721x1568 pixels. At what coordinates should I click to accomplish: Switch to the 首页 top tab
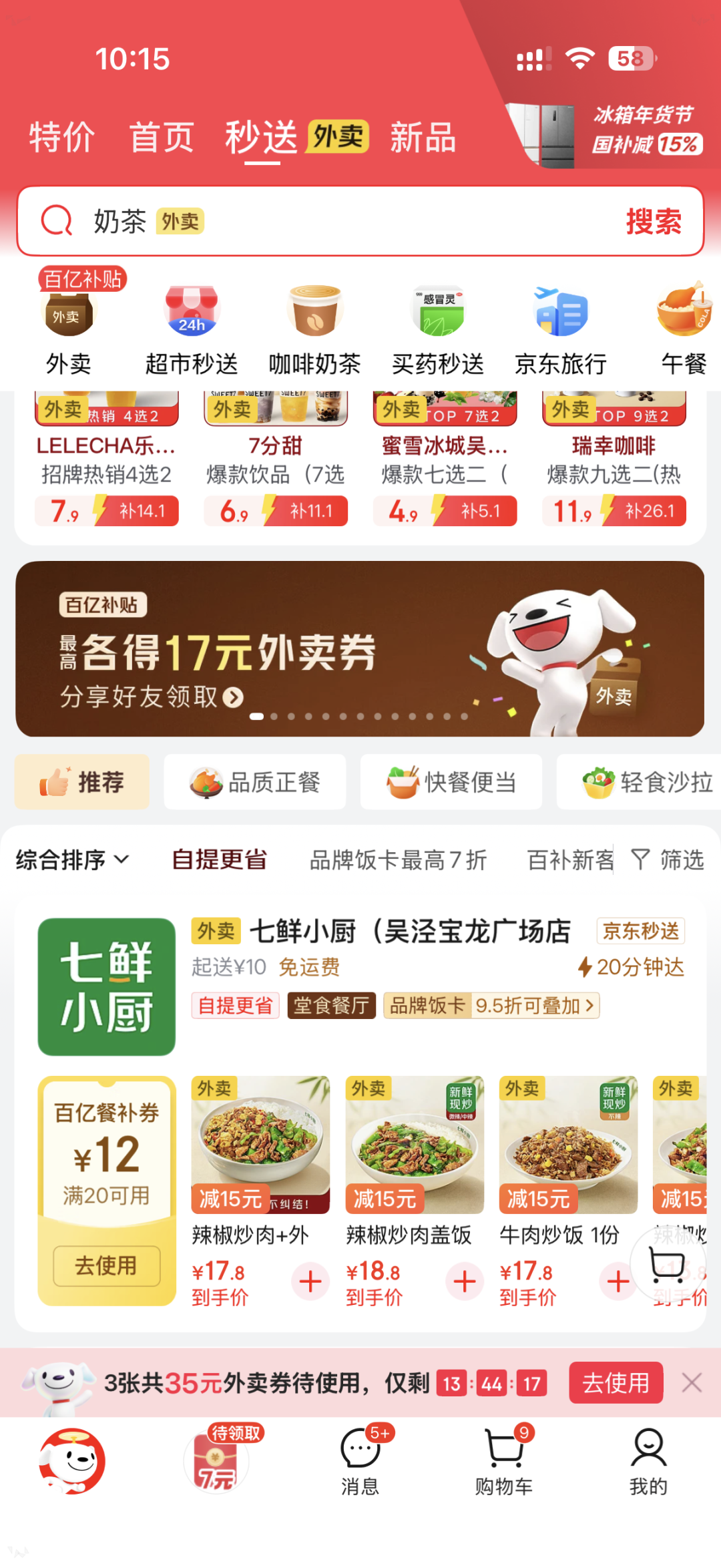[162, 138]
